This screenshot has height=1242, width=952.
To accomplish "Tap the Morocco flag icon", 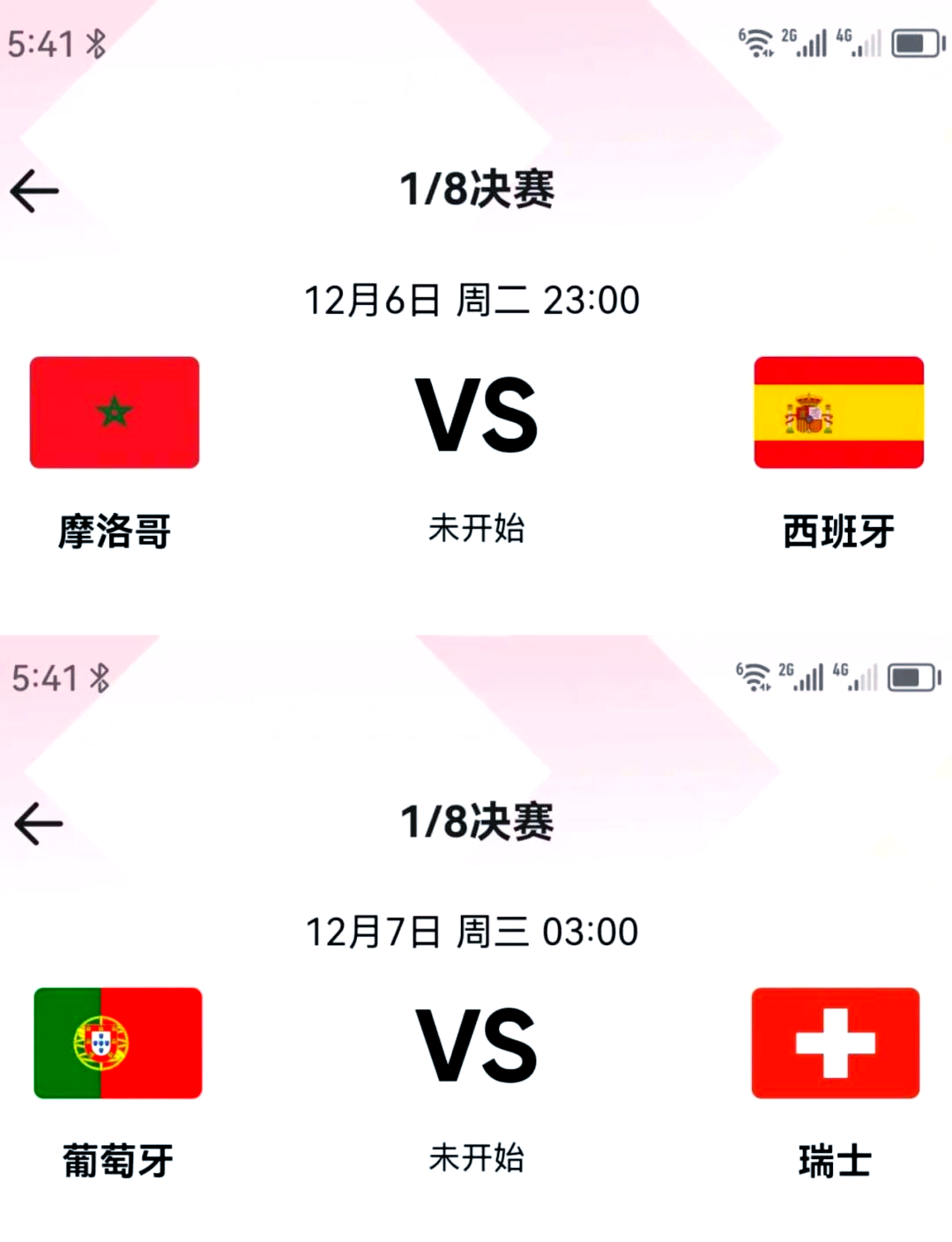I will tap(115, 412).
